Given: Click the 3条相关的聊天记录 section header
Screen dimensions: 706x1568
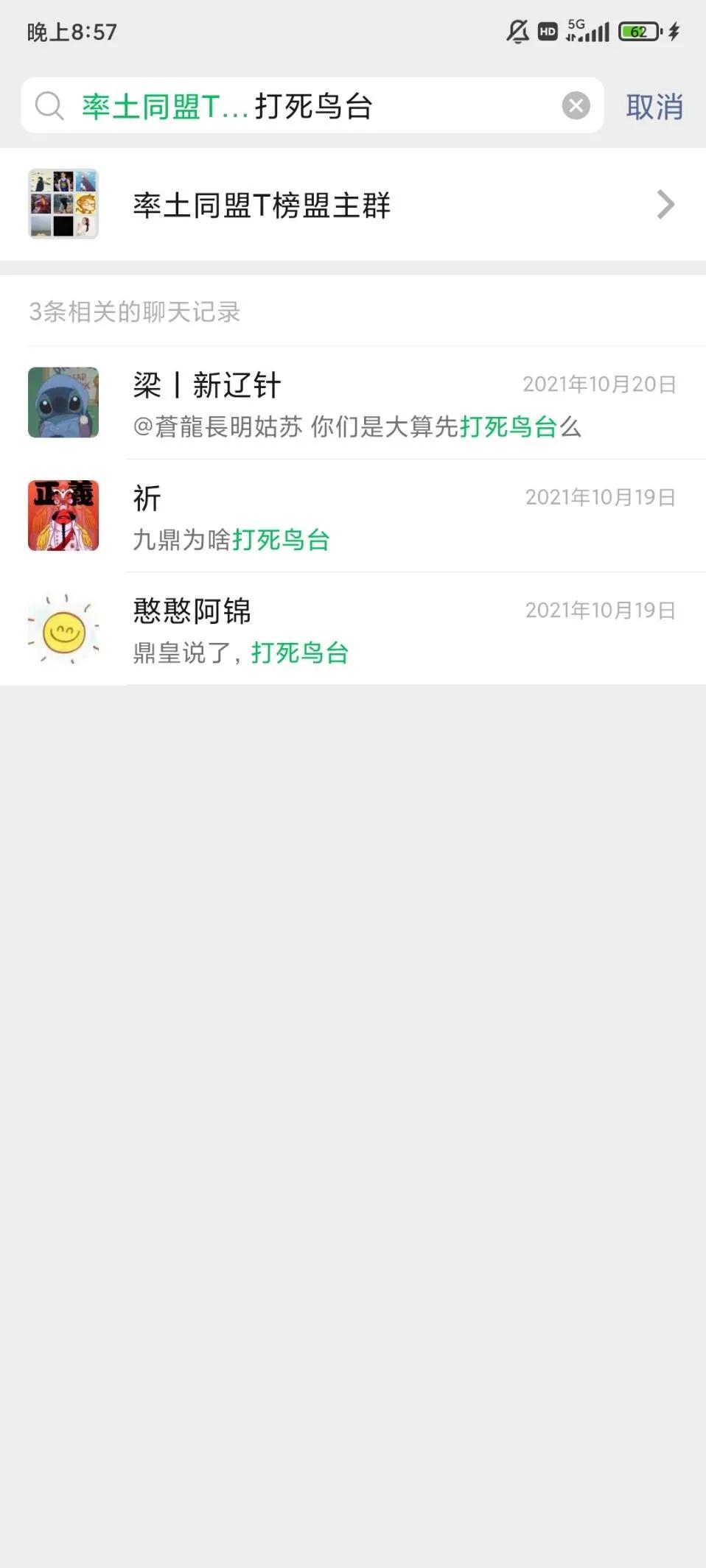Looking at the screenshot, I should [x=135, y=312].
